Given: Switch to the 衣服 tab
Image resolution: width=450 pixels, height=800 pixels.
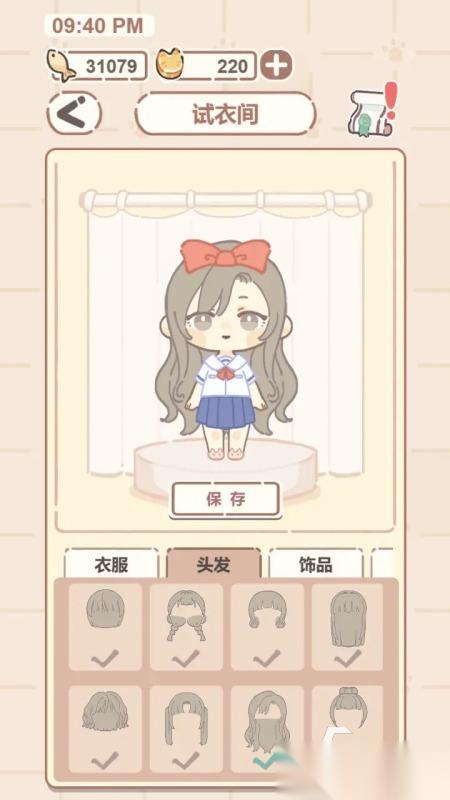Looking at the screenshot, I should click(x=112, y=564).
